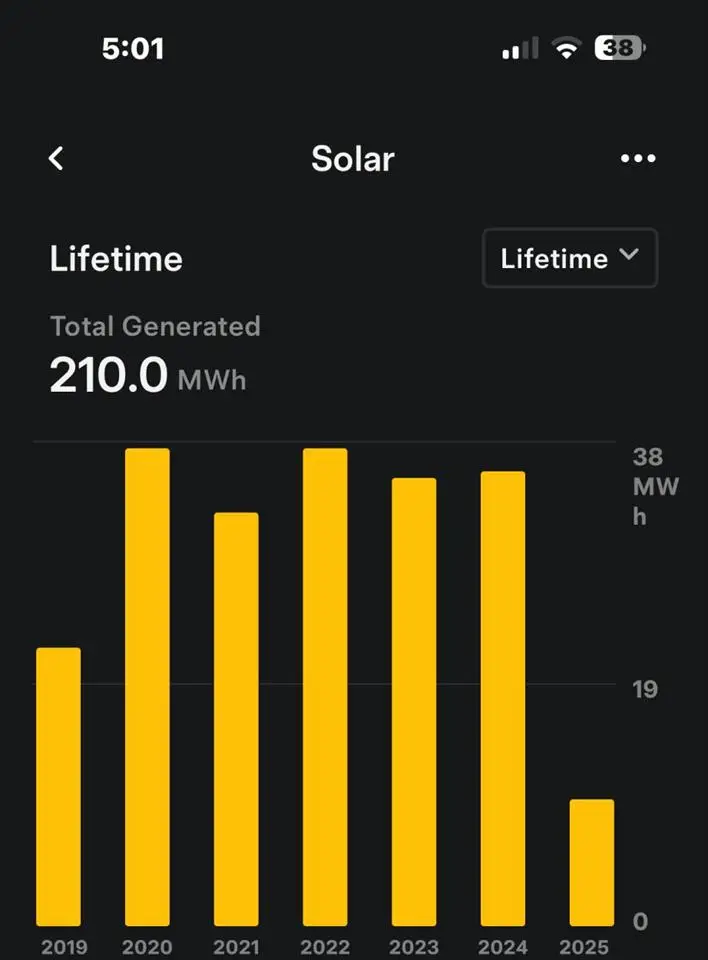
Task: Tap the 2021 bar for details
Action: [236, 718]
